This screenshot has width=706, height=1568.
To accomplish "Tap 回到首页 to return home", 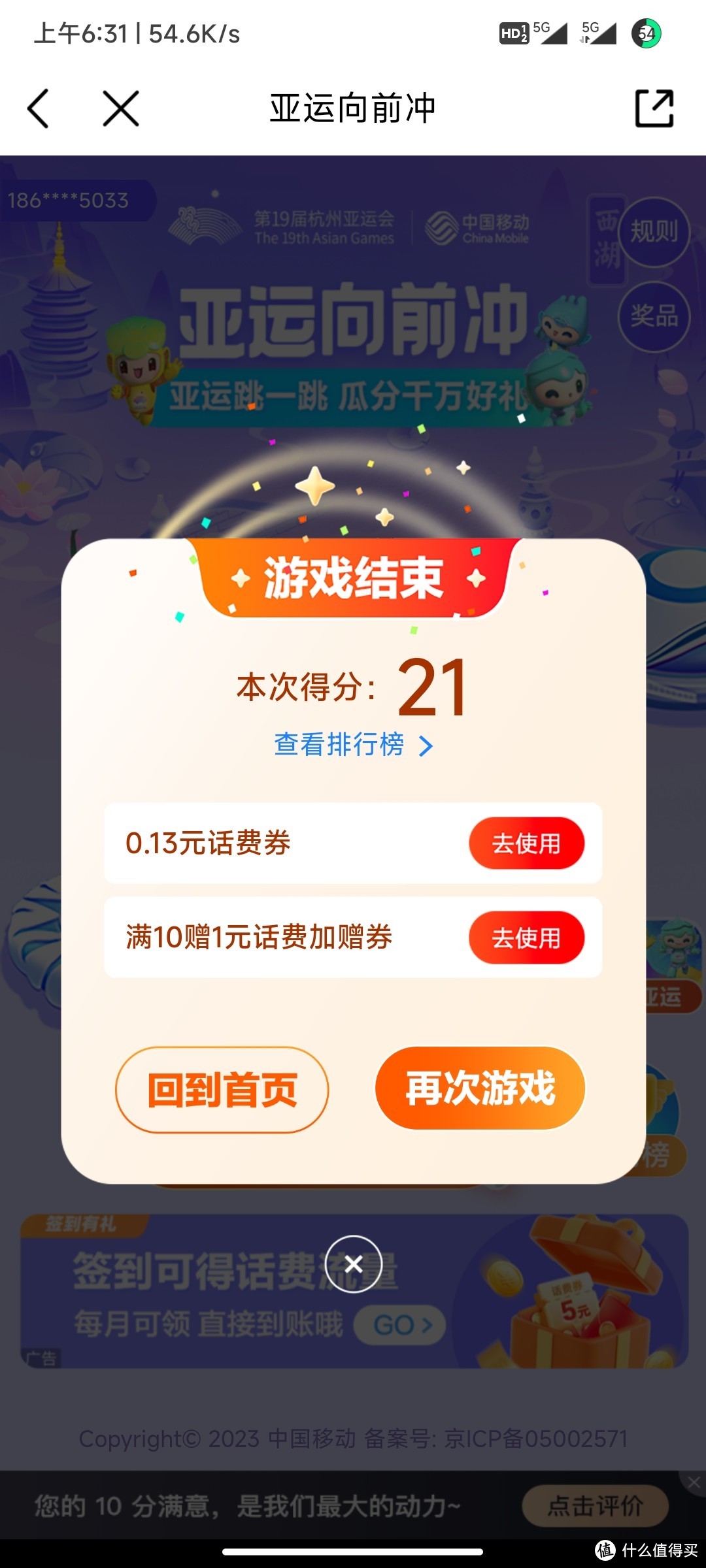I will point(222,1090).
